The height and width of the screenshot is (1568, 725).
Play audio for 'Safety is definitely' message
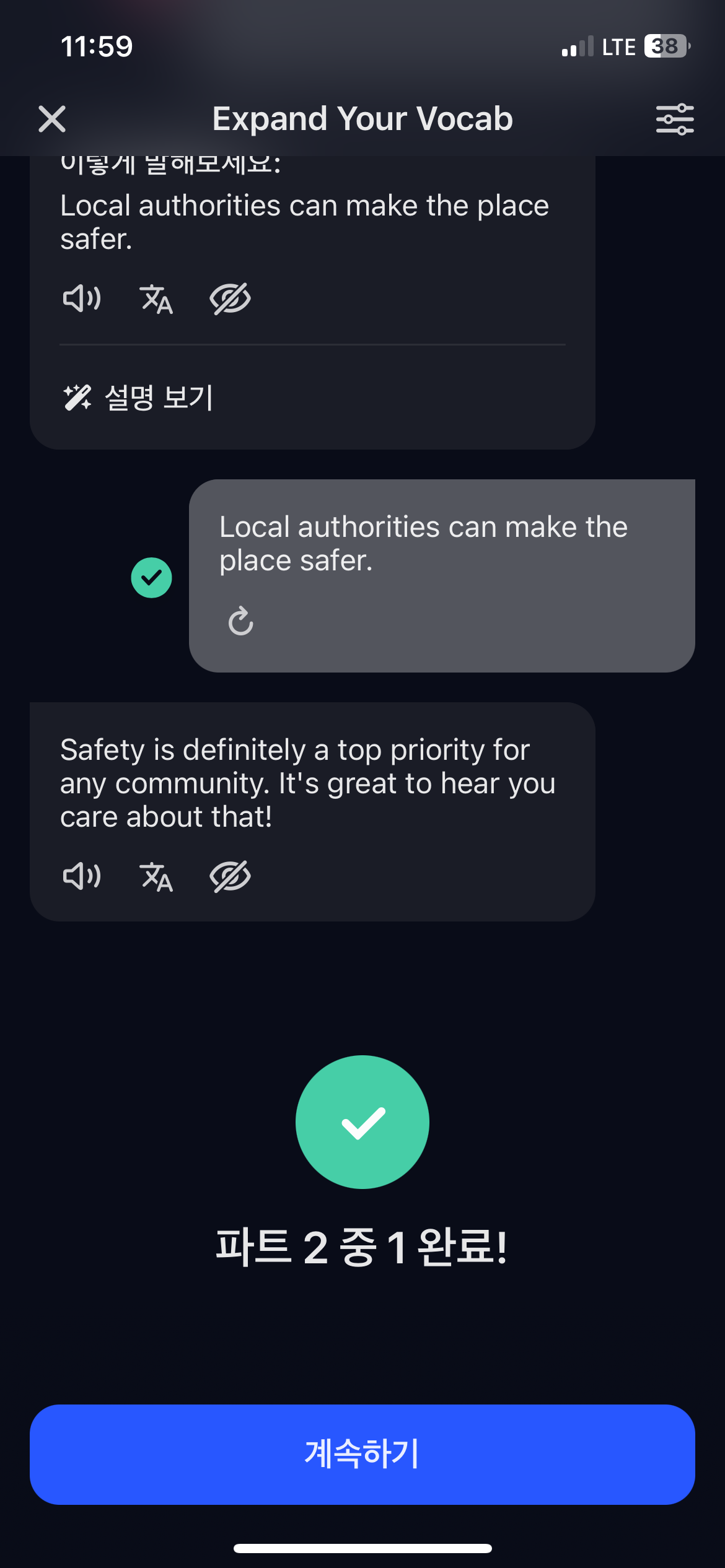tap(82, 876)
